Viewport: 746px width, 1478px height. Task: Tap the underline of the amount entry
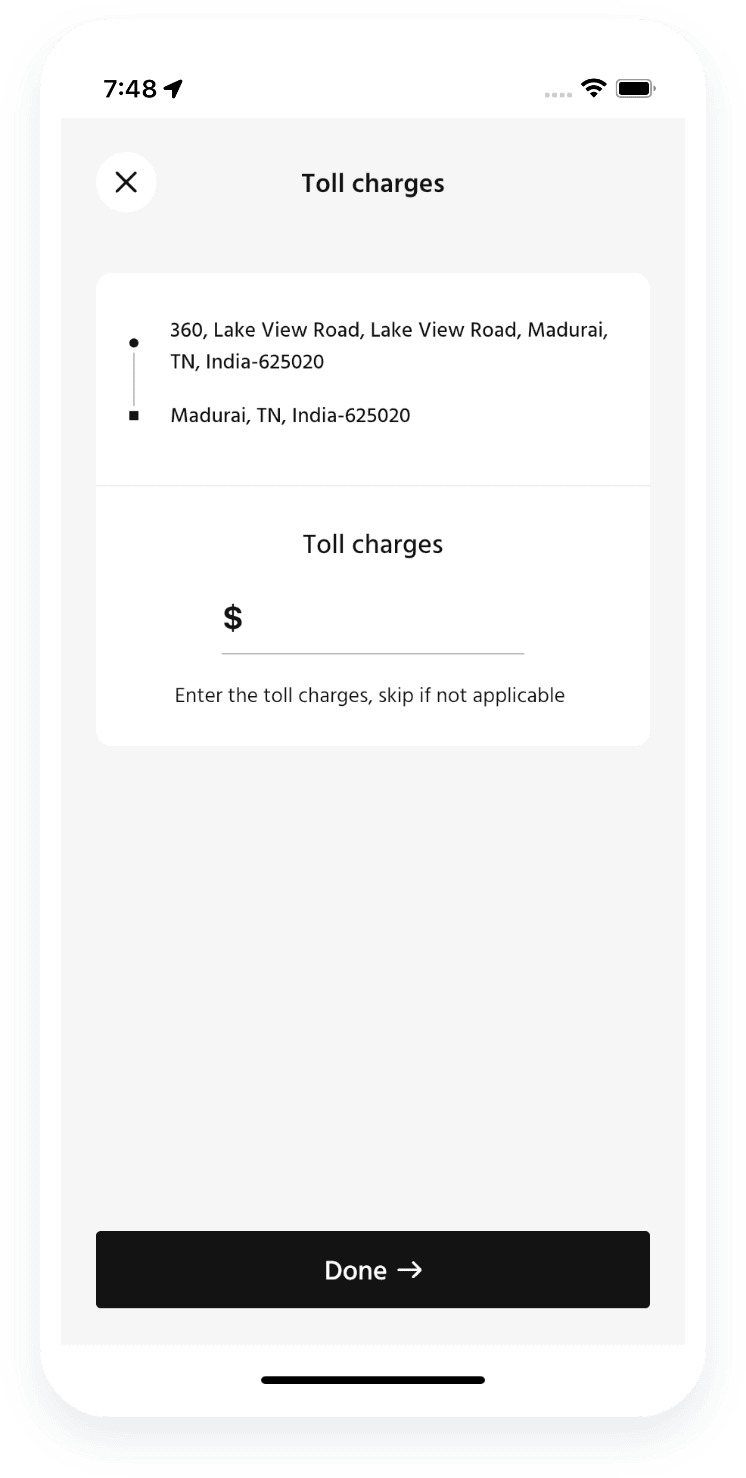372,652
